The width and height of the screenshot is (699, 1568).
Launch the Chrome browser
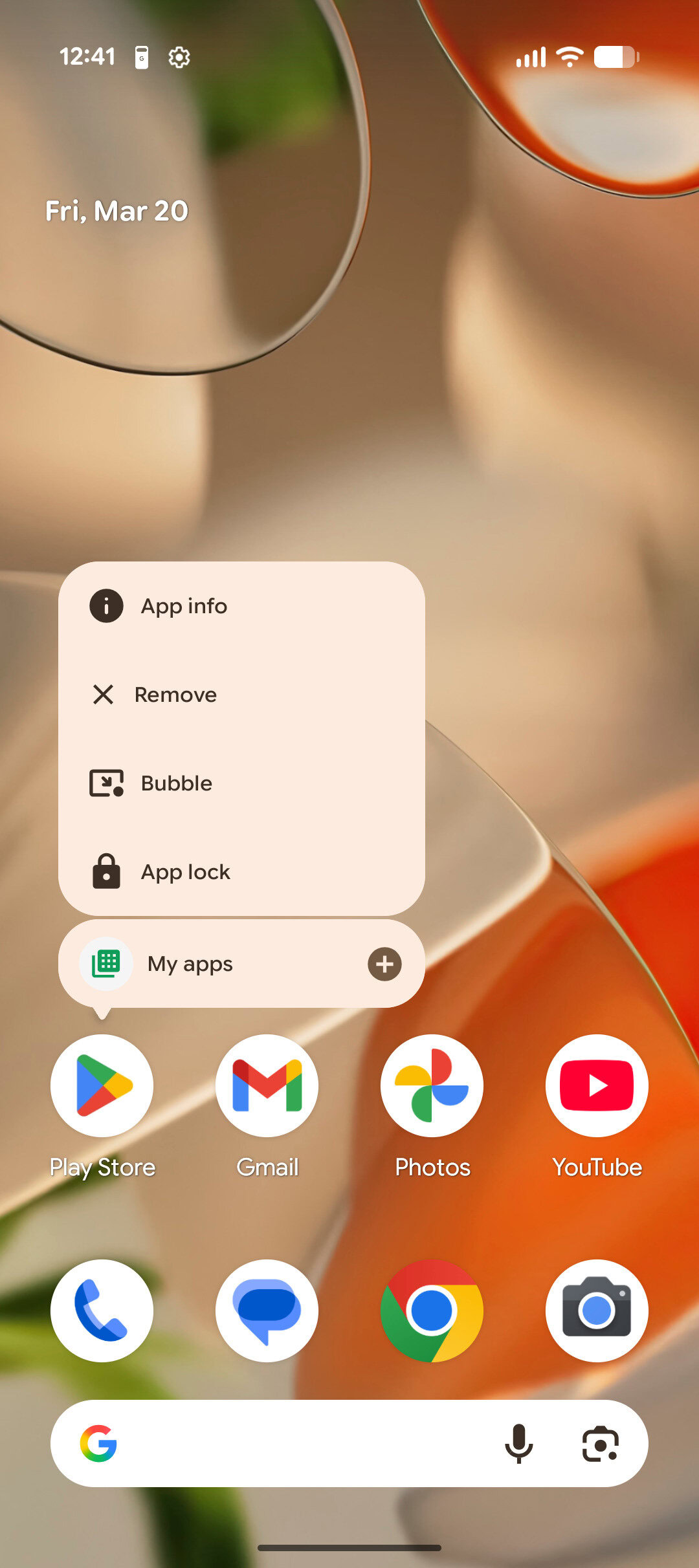(x=432, y=1311)
